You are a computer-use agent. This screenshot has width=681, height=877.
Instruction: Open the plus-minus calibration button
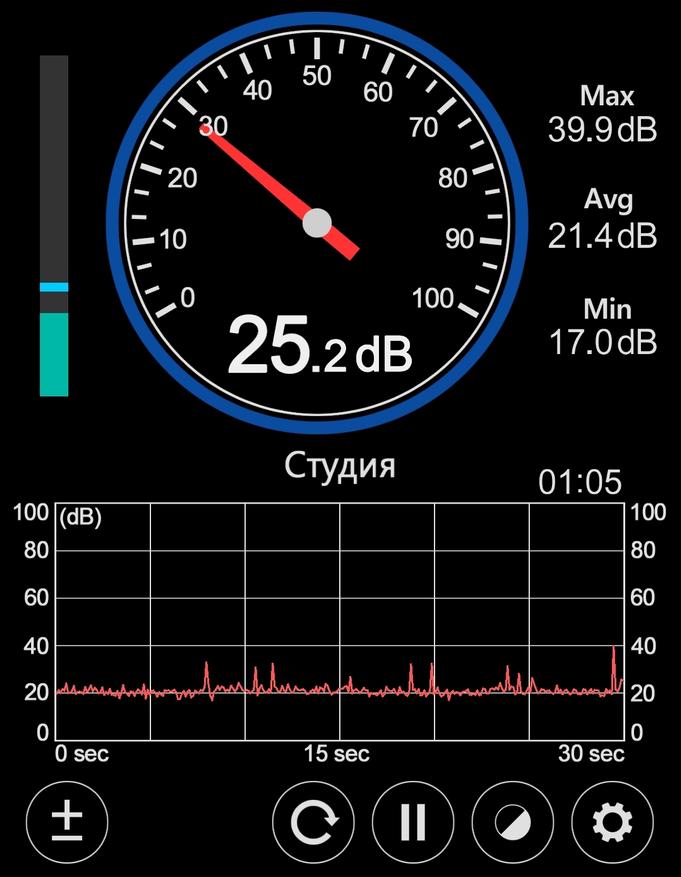[66, 822]
